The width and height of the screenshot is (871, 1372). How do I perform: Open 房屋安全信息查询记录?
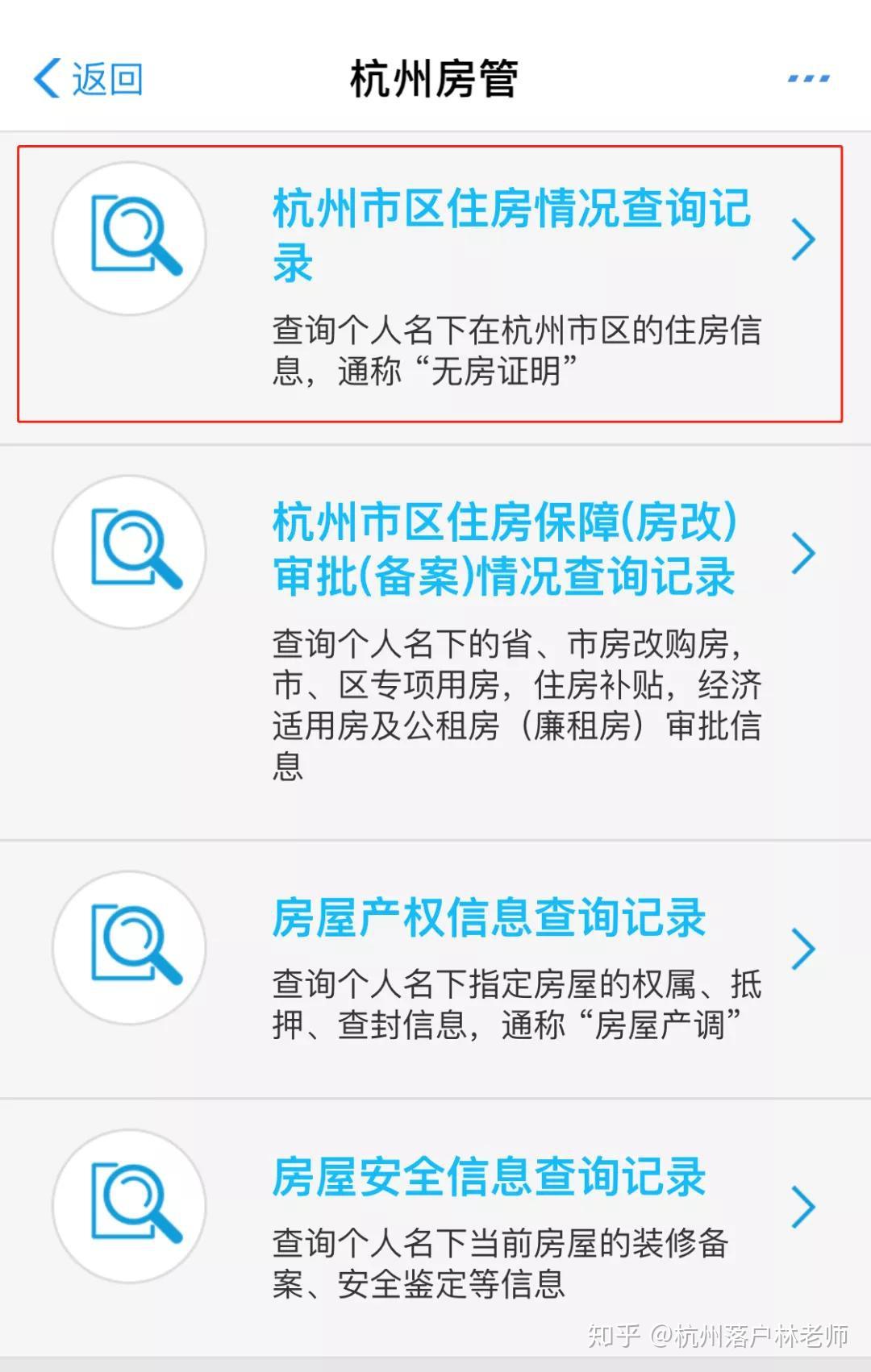pos(489,1178)
